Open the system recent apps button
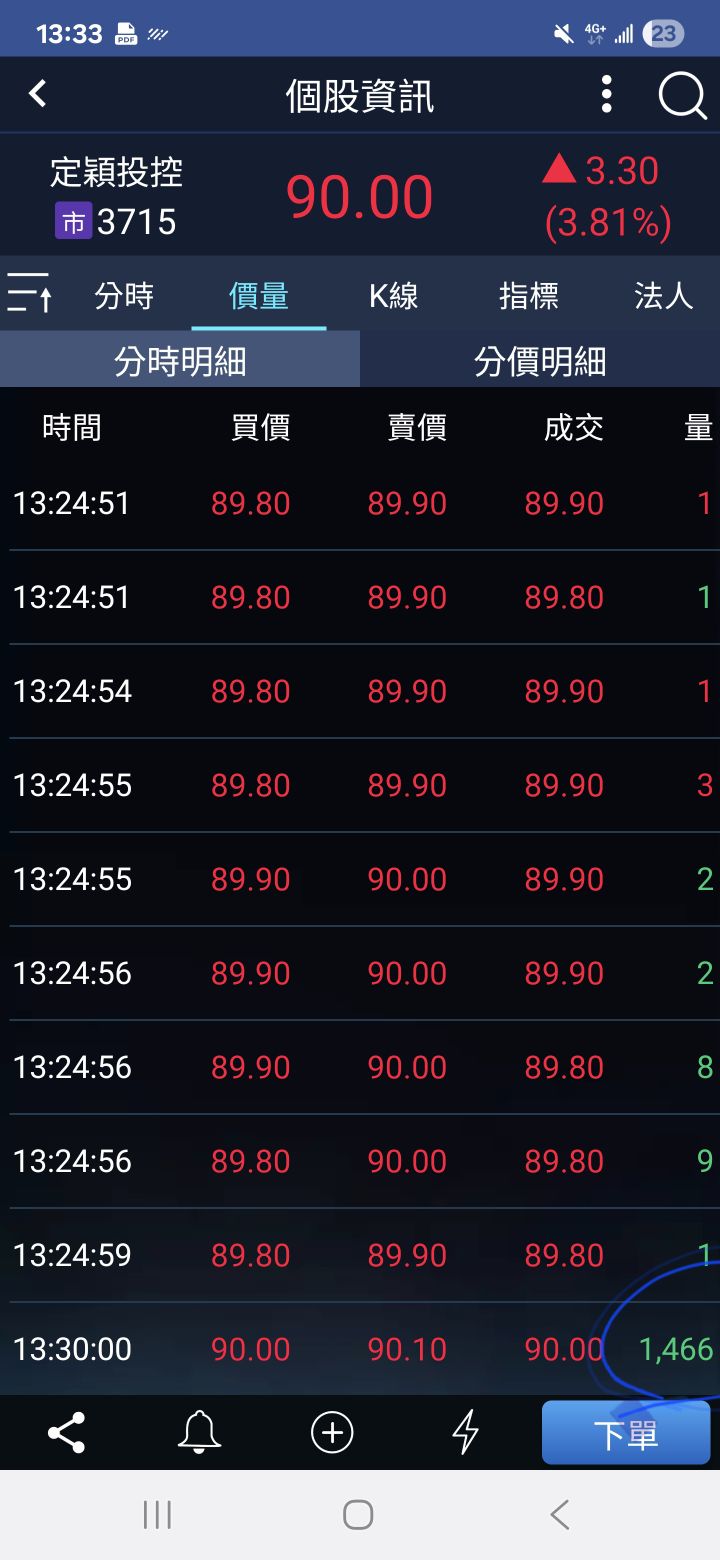Screen dimensions: 720x1560 pos(157,1514)
